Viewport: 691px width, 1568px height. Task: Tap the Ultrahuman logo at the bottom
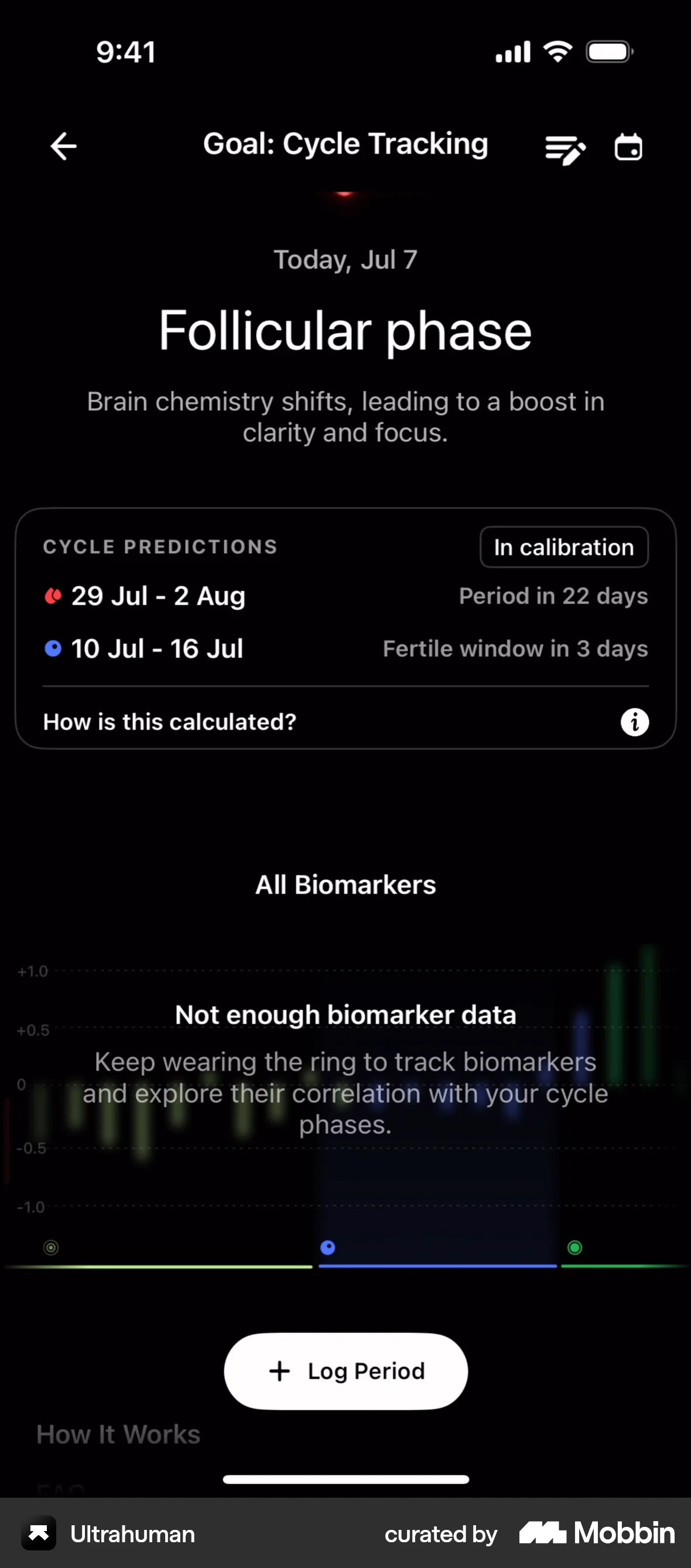click(x=38, y=1534)
